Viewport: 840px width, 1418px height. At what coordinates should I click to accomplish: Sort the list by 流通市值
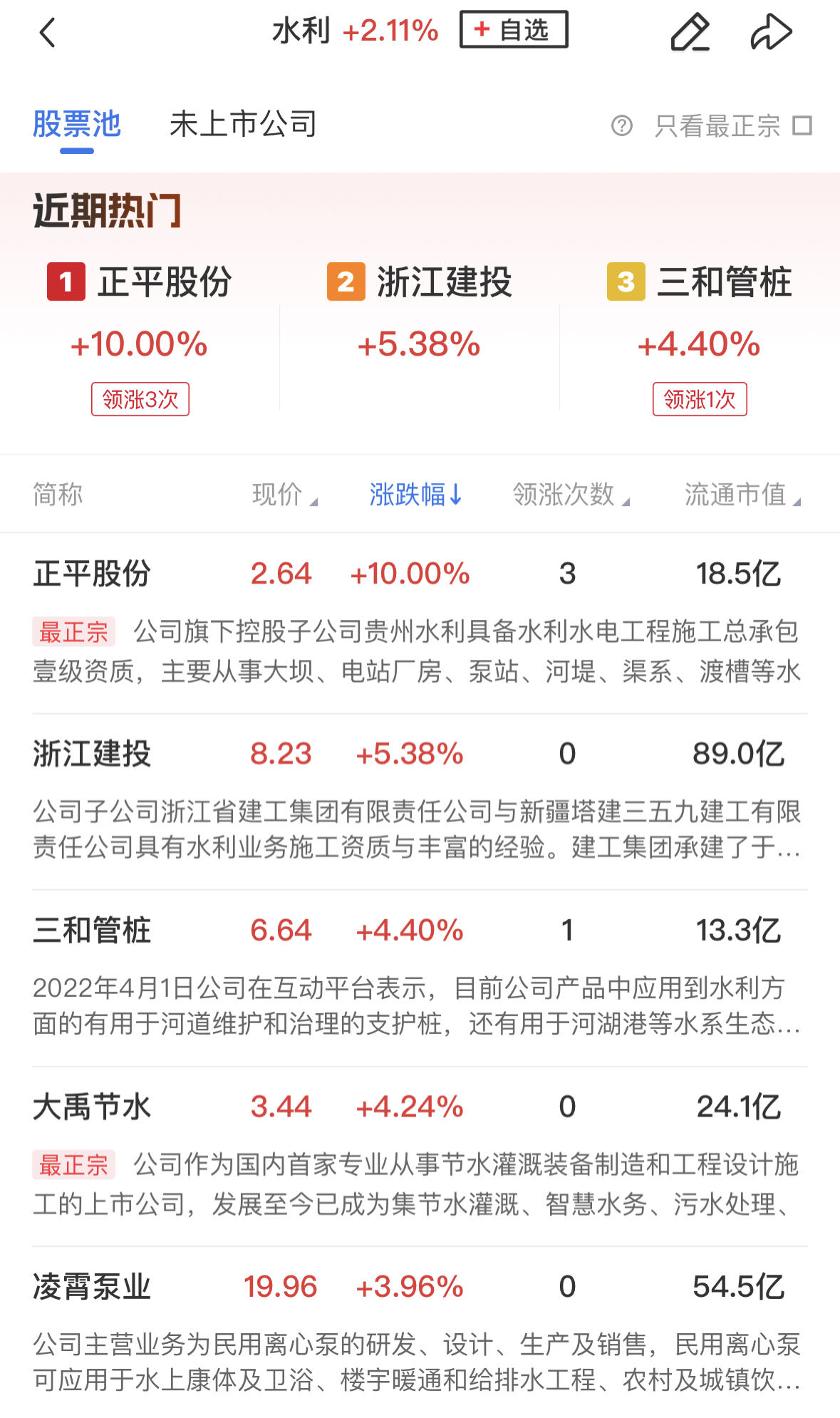pyautogui.click(x=741, y=494)
